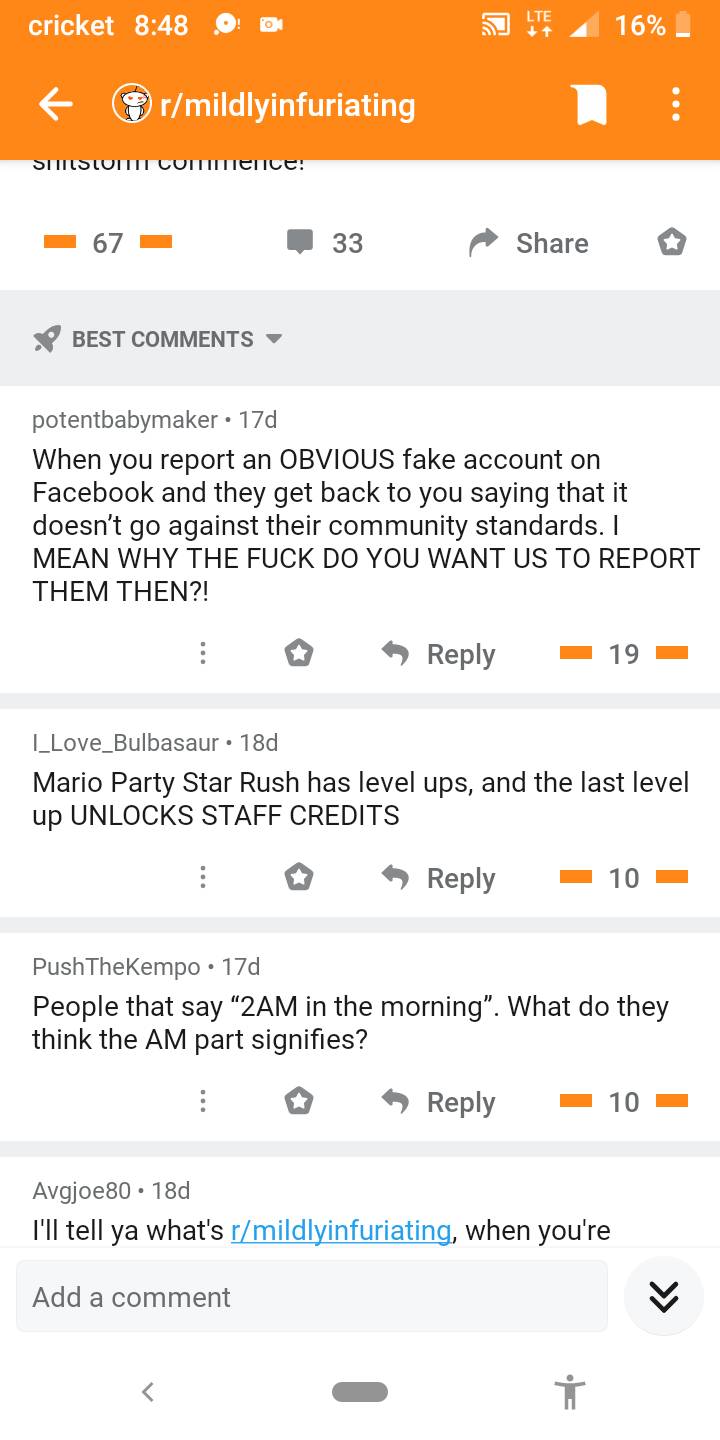Award potentbabymaker's comment
720x1440 pixels.
[298, 654]
